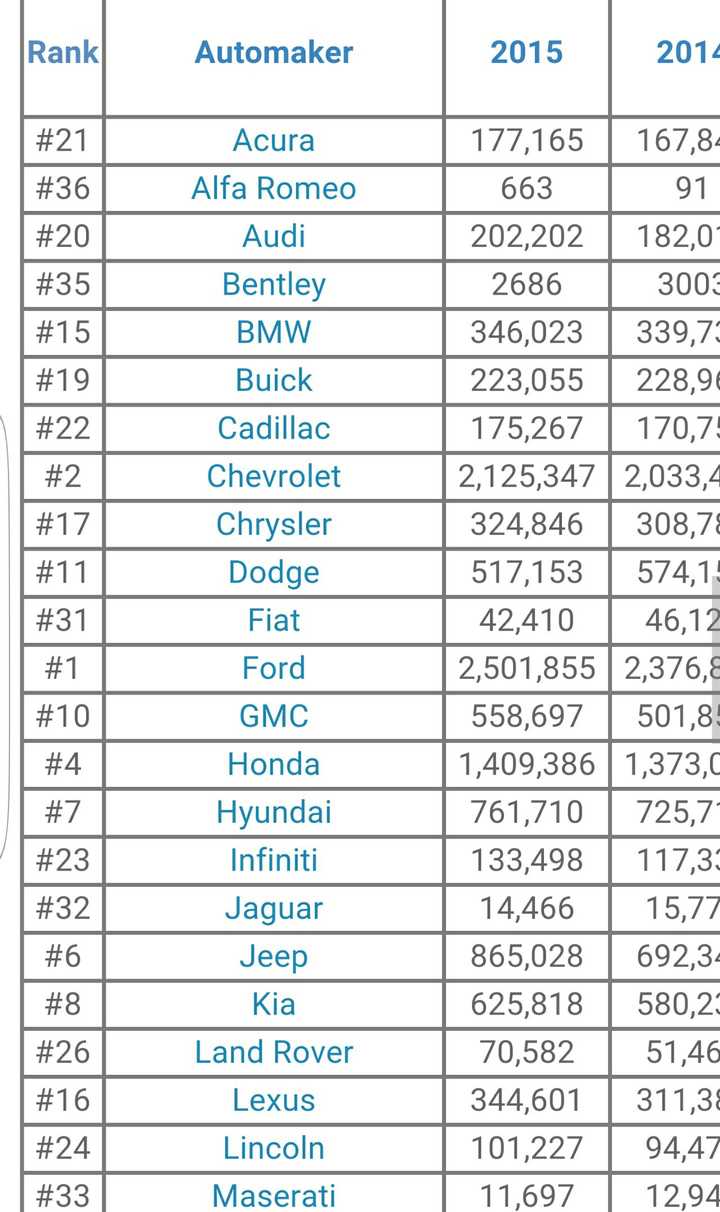The image size is (720, 1212).
Task: View Jeep sales details
Action: [273, 956]
